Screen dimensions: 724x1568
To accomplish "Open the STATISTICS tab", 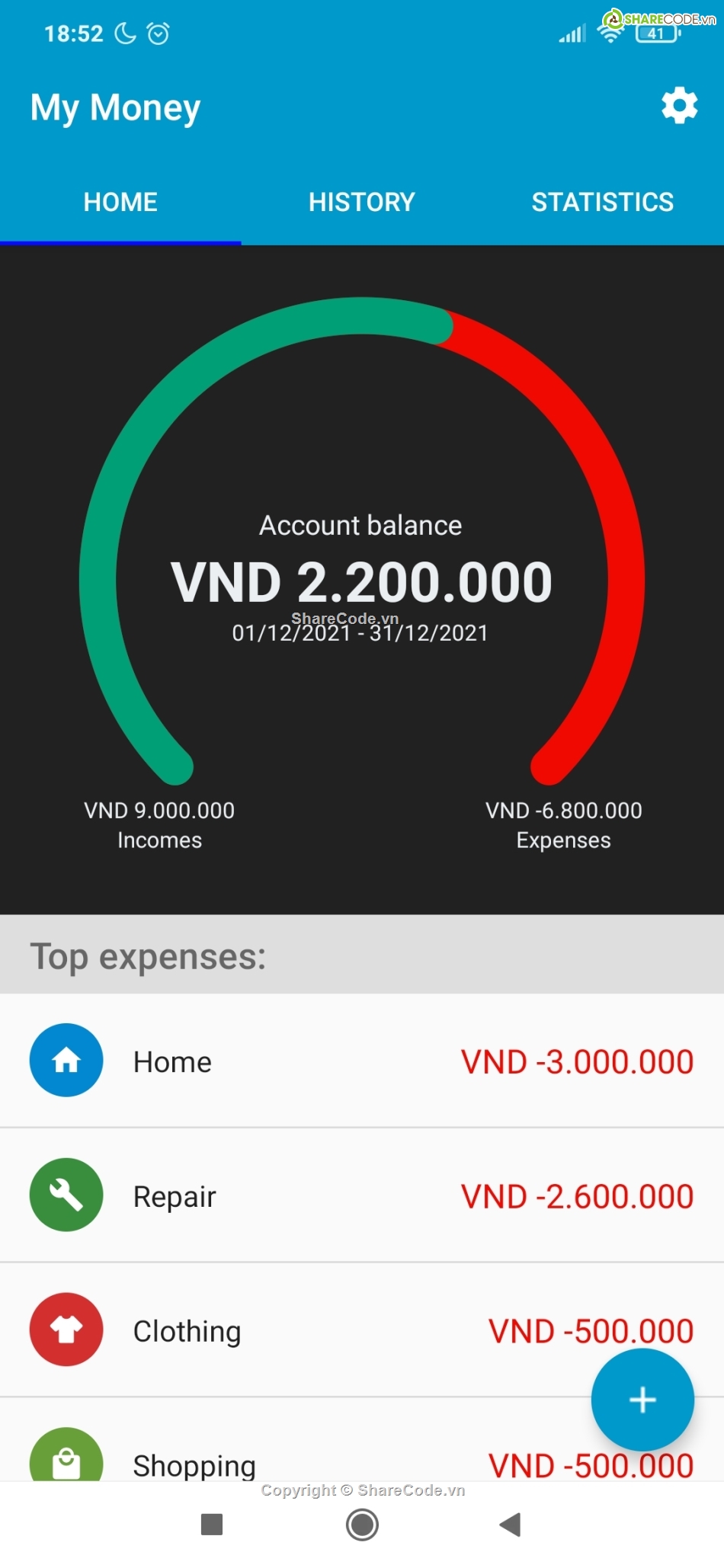I will (x=602, y=201).
